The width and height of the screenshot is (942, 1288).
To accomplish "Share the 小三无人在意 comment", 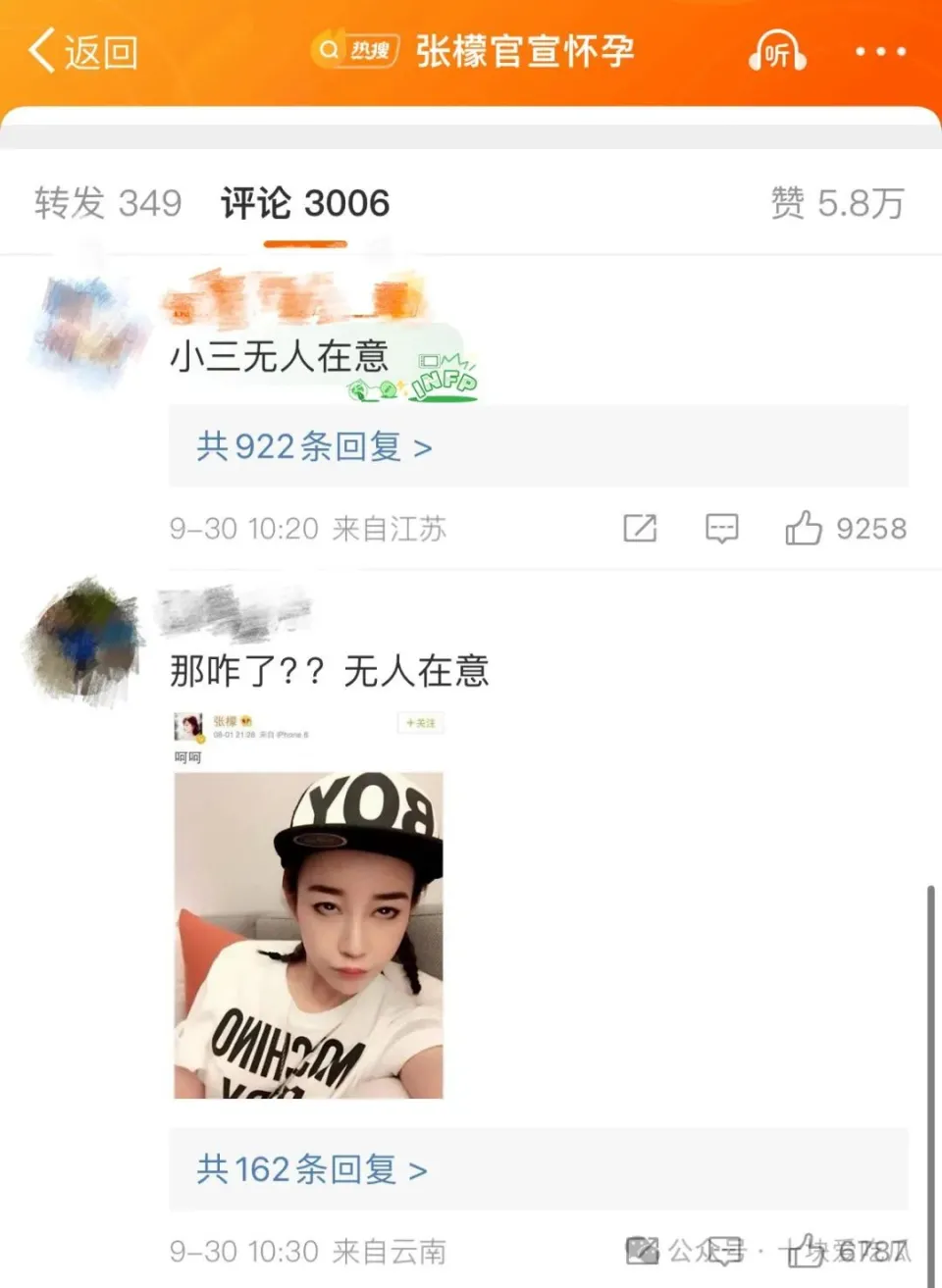I will coord(640,529).
